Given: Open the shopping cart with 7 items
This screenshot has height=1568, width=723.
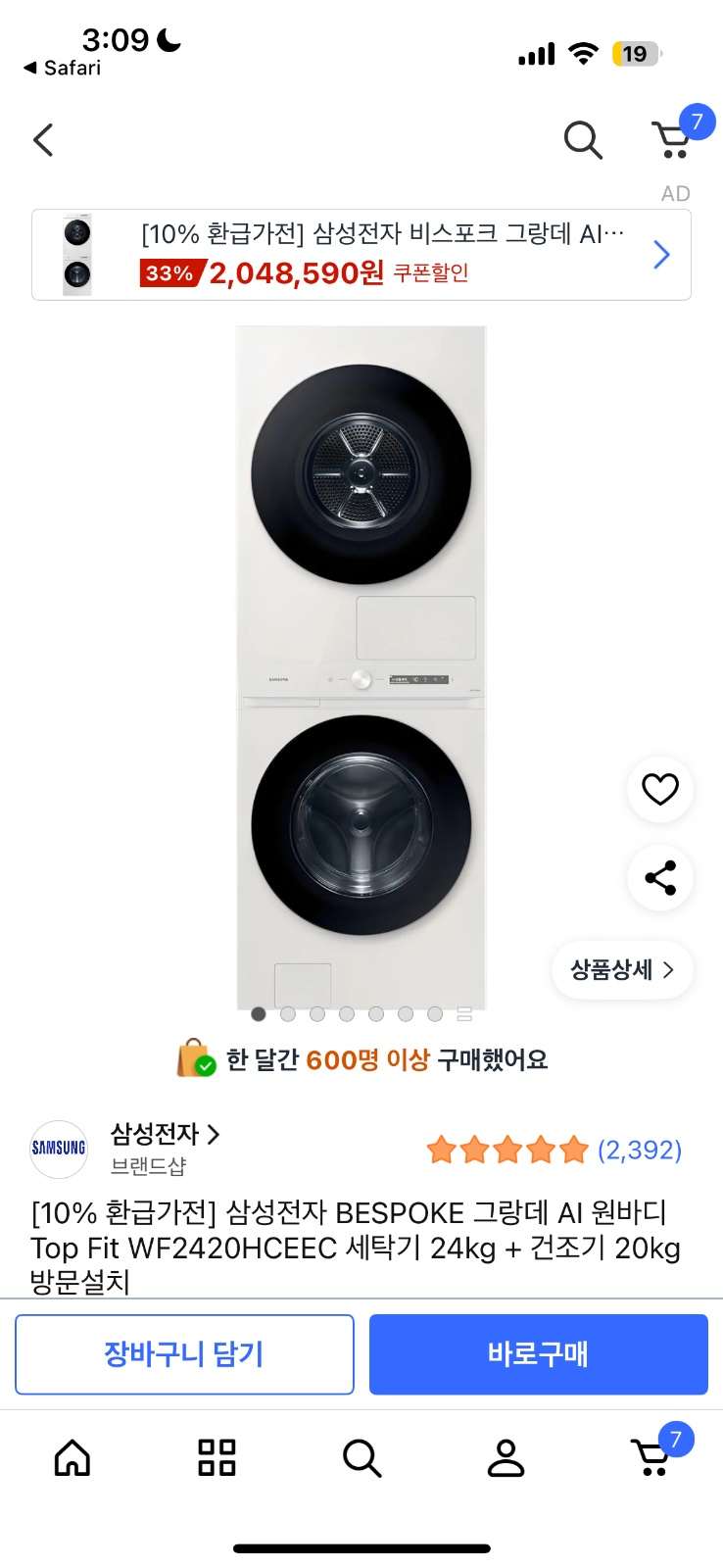Looking at the screenshot, I should [672, 140].
